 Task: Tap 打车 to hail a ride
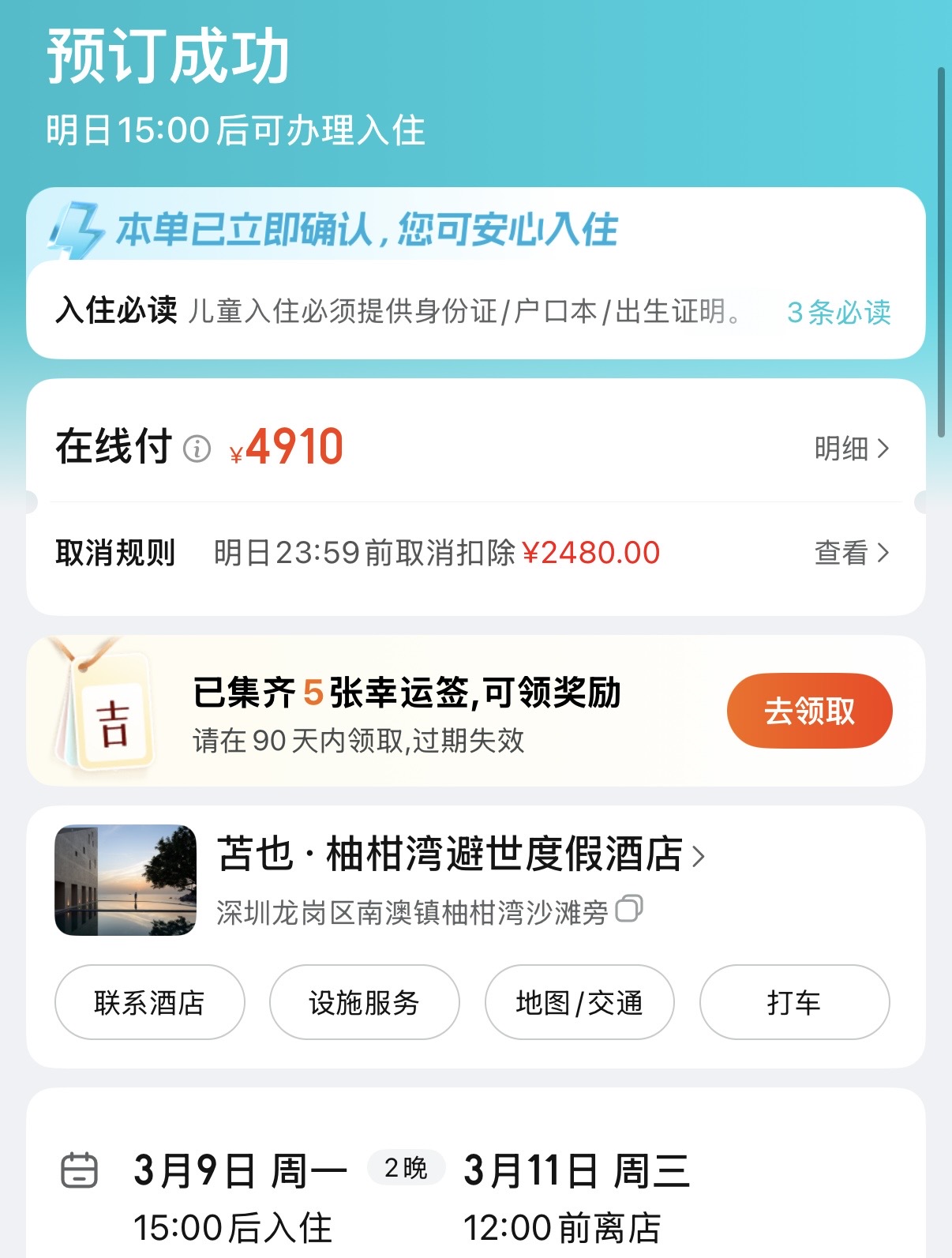(x=794, y=1002)
